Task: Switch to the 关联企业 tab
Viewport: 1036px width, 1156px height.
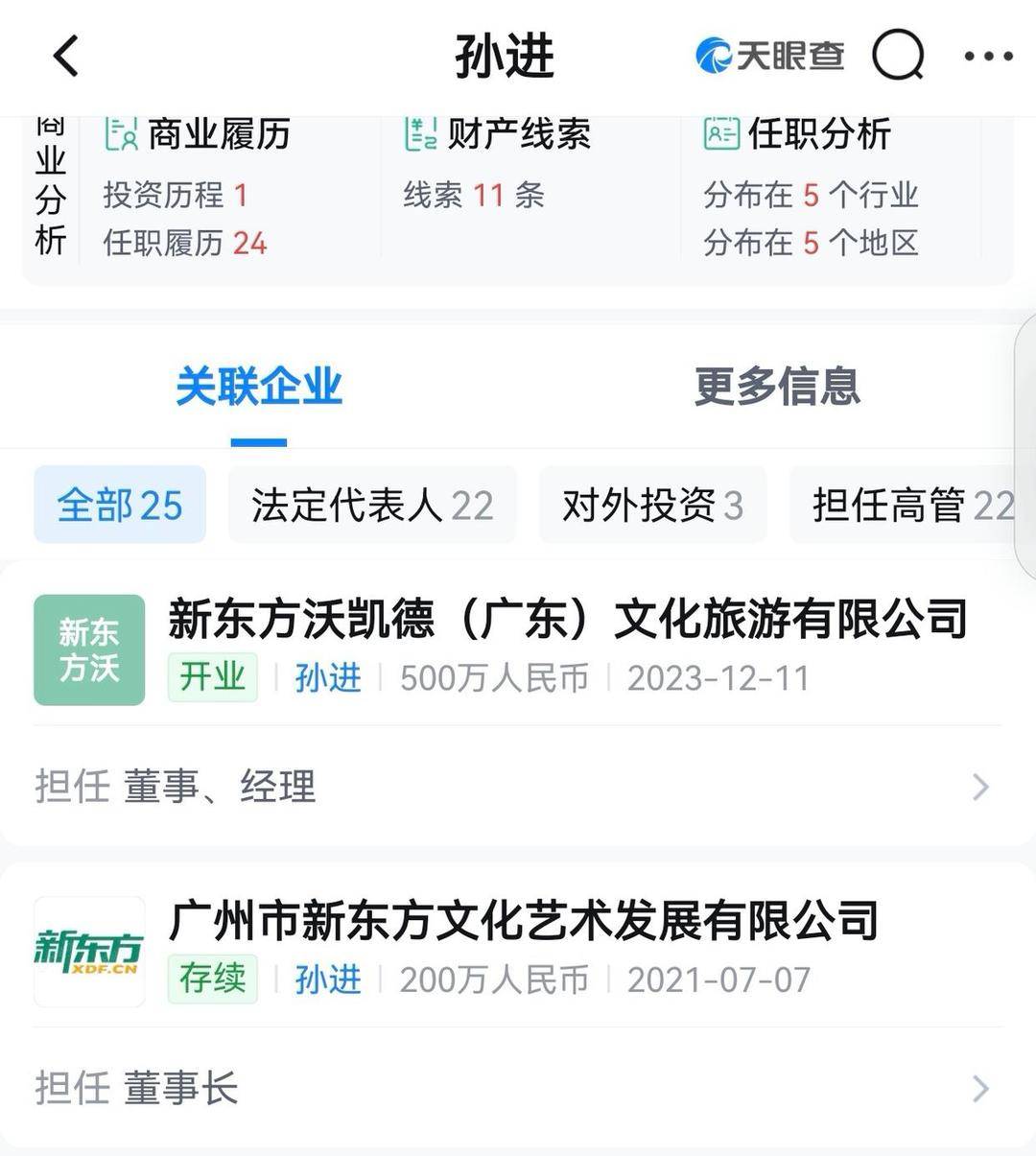Action: coord(259,386)
